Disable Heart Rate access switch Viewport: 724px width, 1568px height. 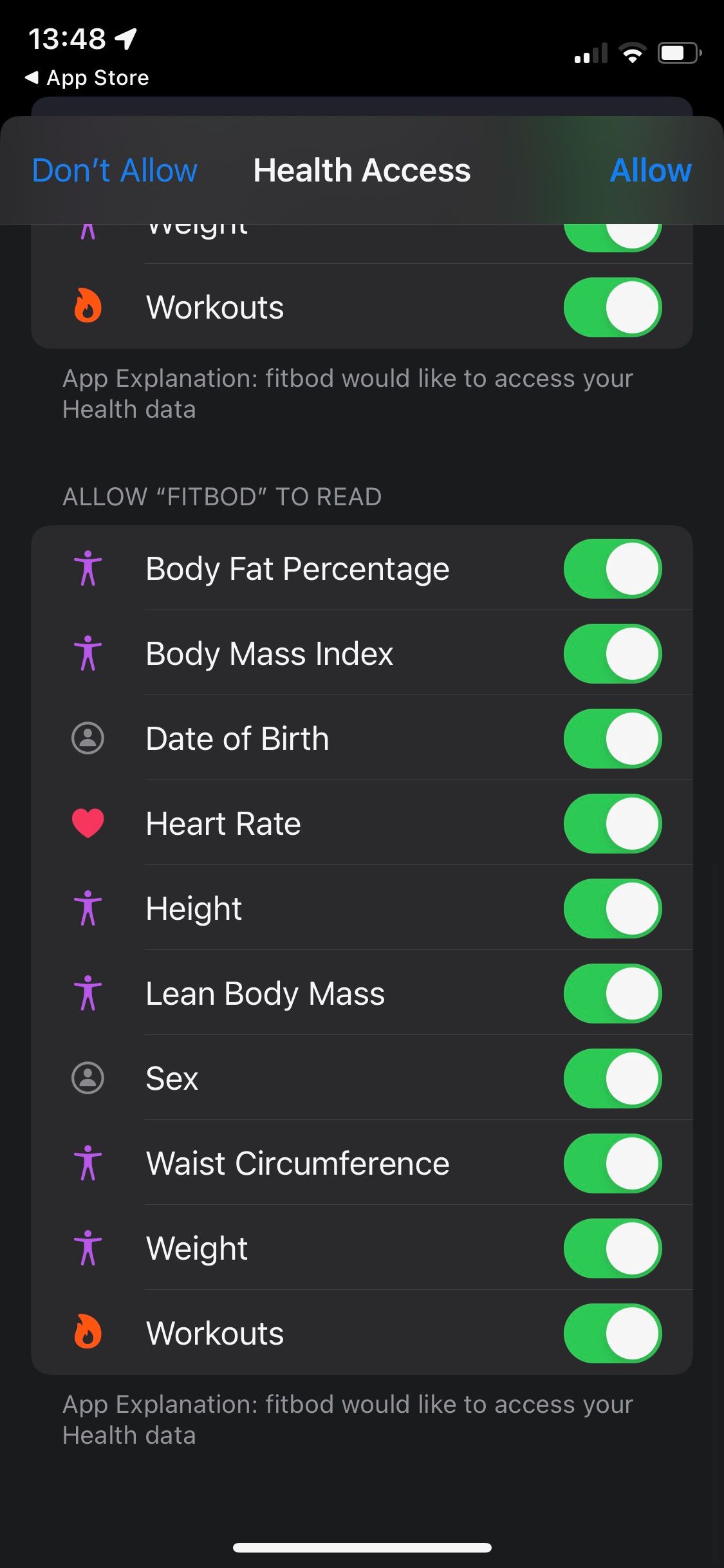pyautogui.click(x=612, y=823)
